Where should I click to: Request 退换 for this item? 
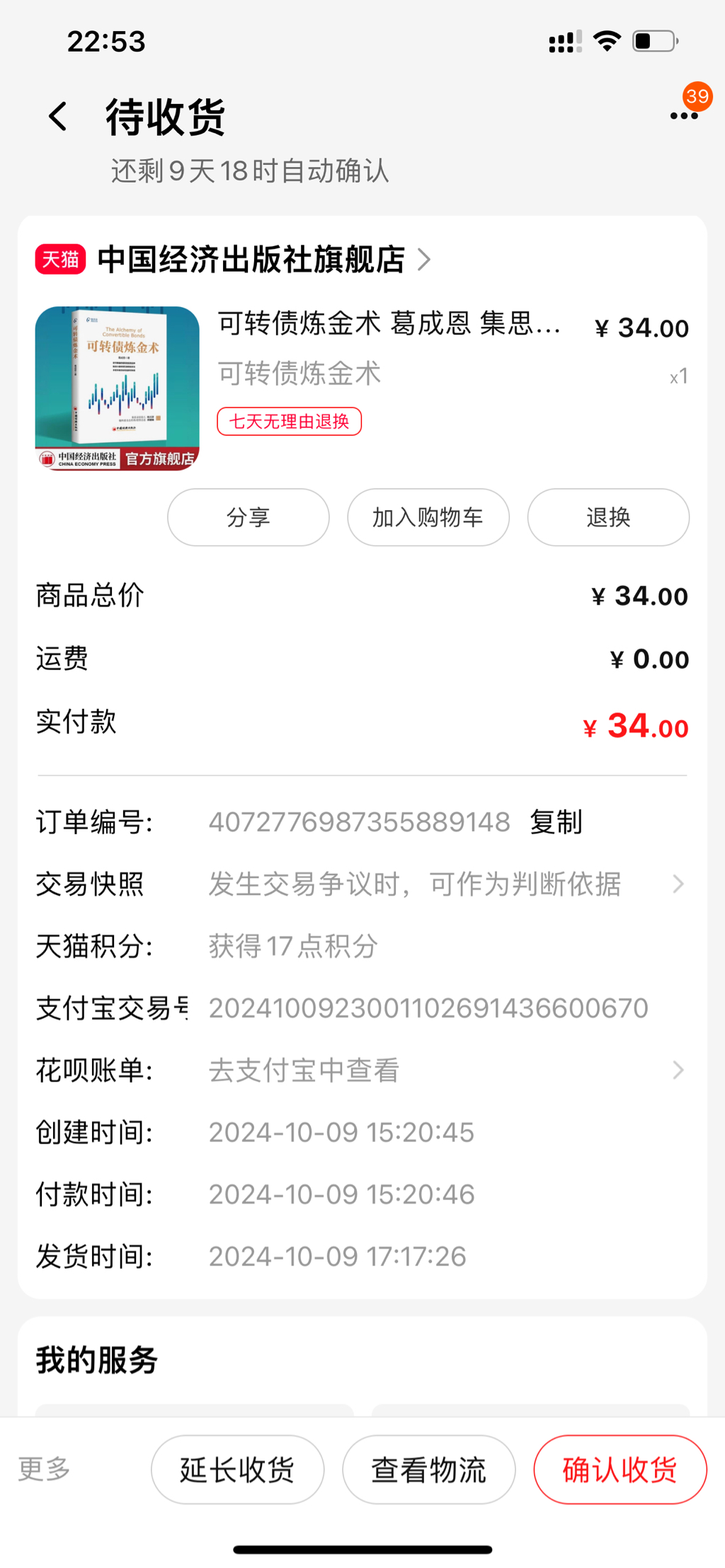(607, 517)
